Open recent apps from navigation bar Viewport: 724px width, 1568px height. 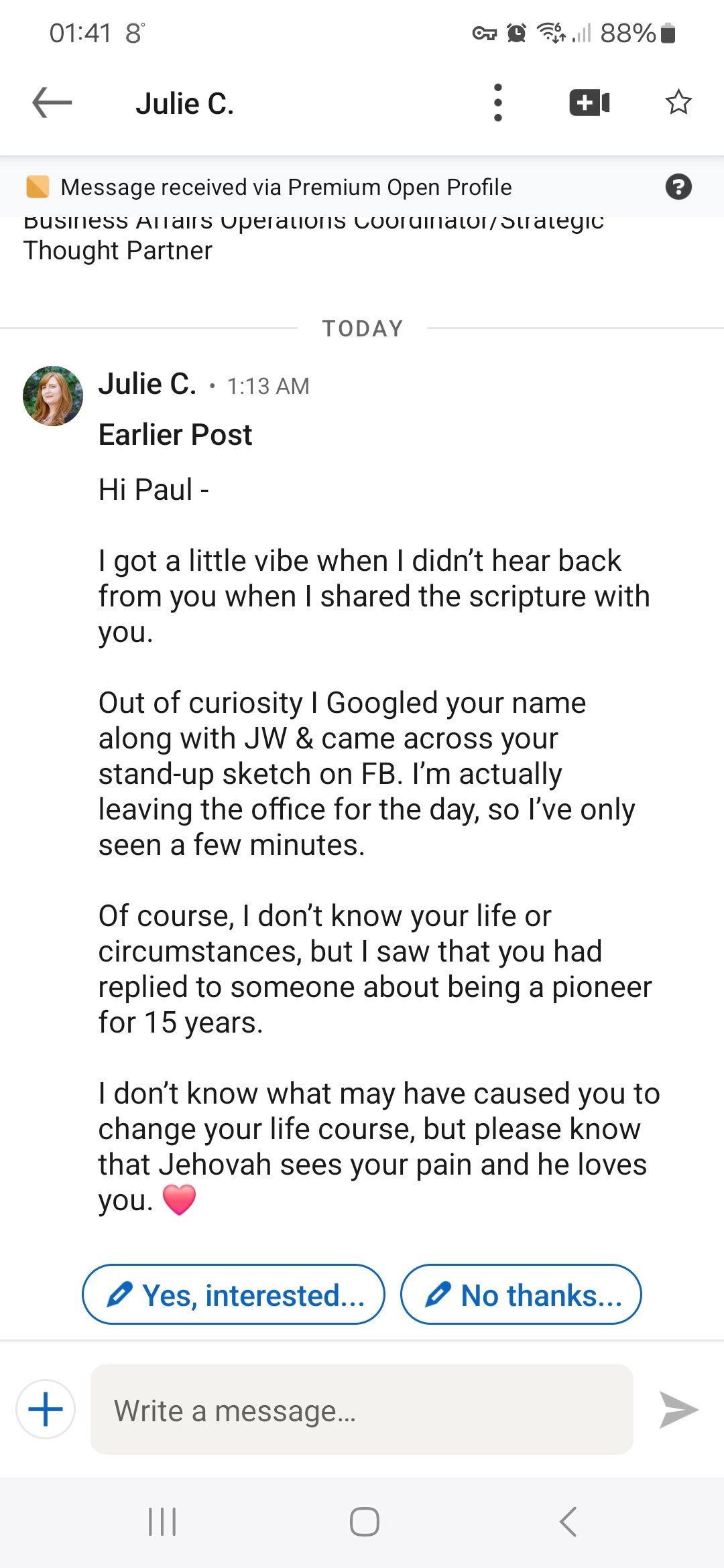162,1522
